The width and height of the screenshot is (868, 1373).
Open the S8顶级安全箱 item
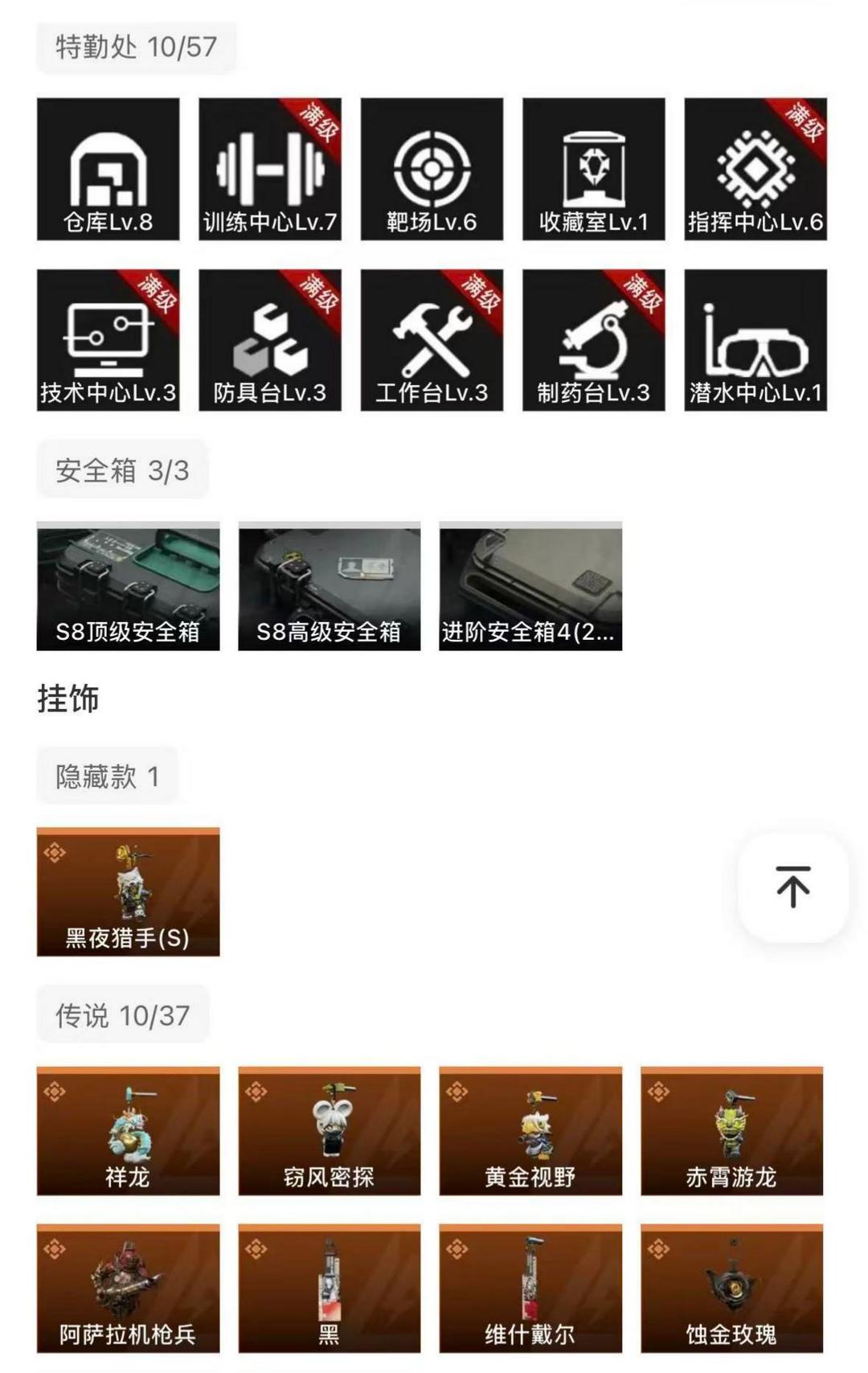tap(128, 586)
